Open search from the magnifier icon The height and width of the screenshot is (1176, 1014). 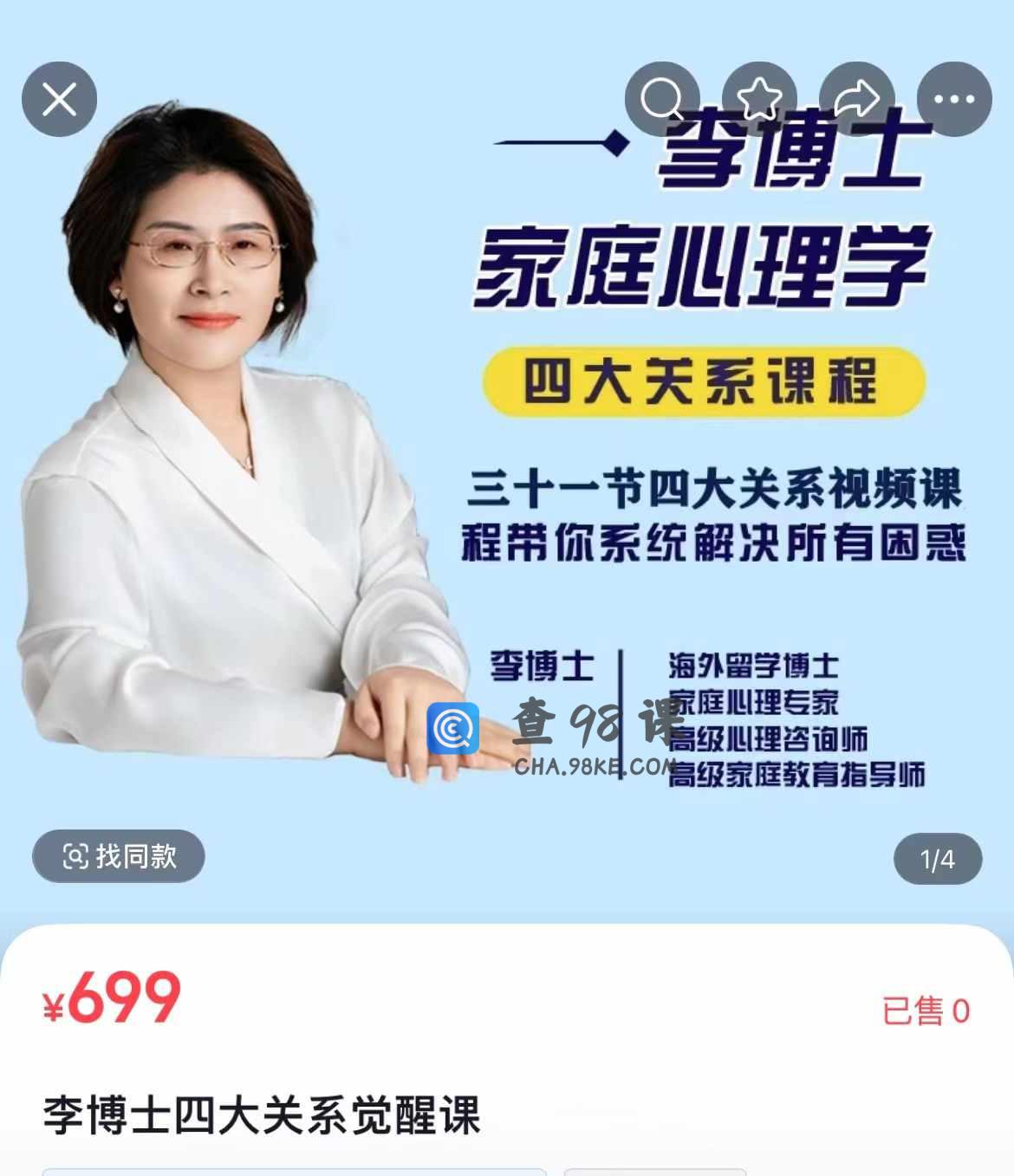(662, 99)
